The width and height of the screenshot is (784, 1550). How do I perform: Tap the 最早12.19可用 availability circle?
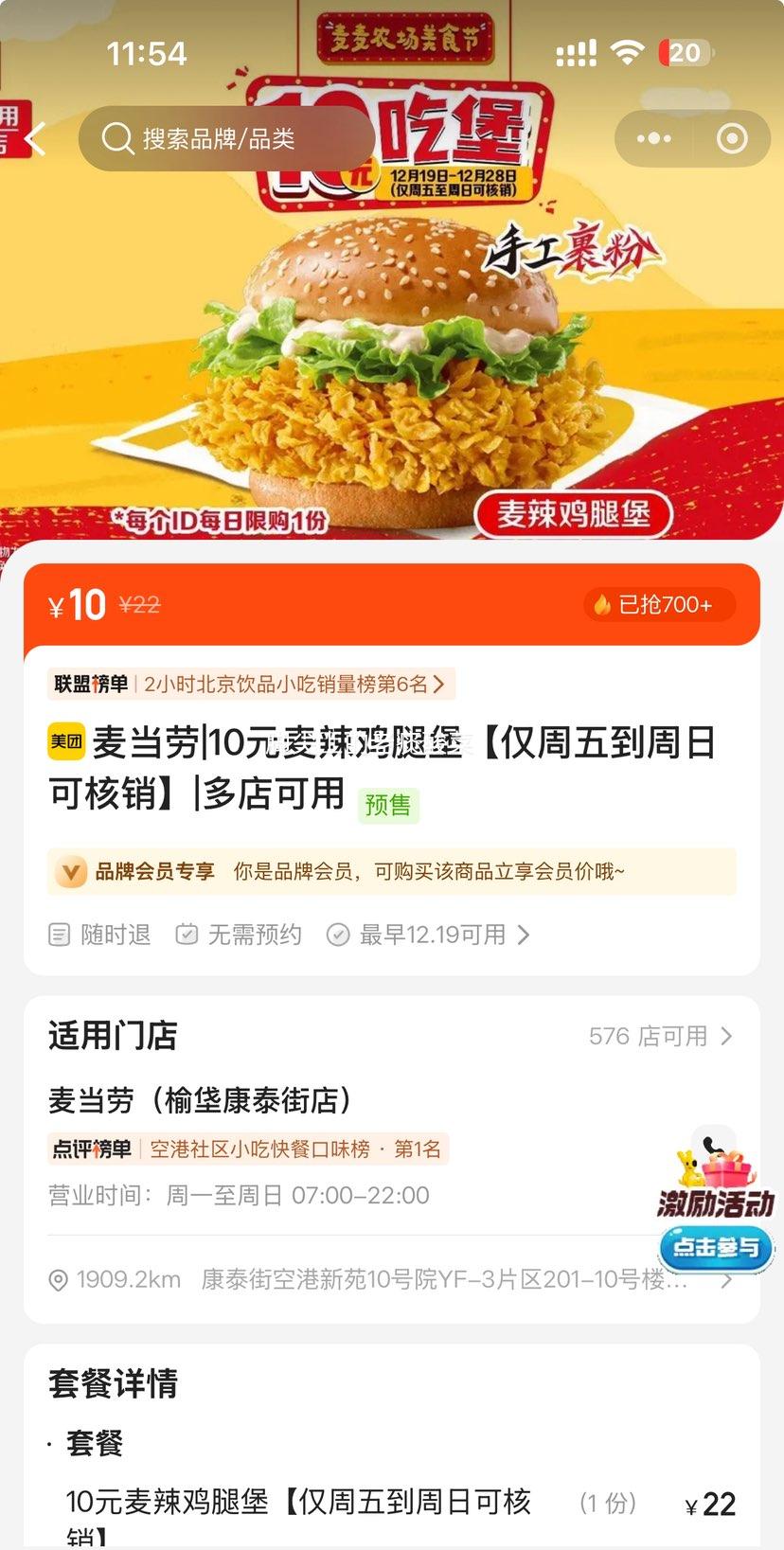tap(339, 935)
